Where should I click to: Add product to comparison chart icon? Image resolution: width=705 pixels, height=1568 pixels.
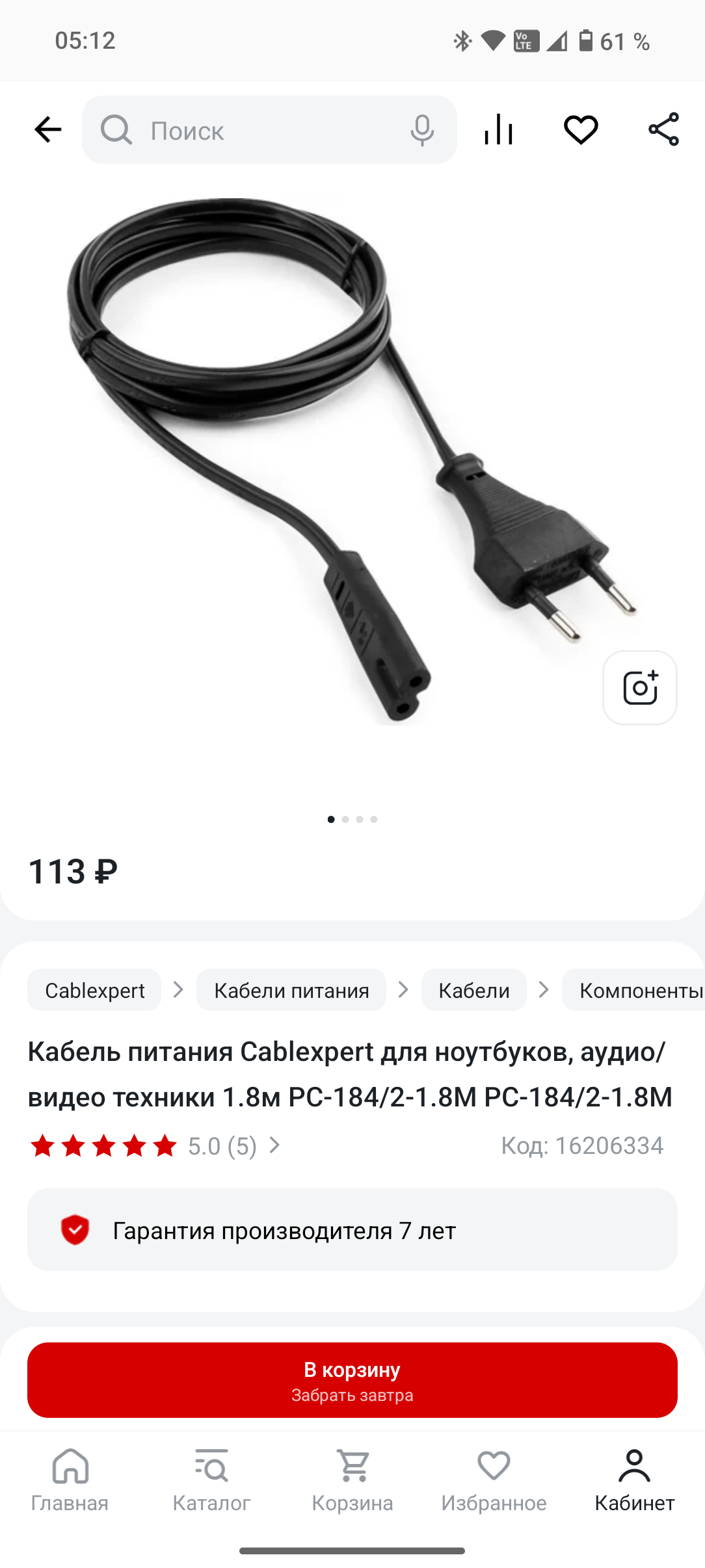pyautogui.click(x=499, y=129)
